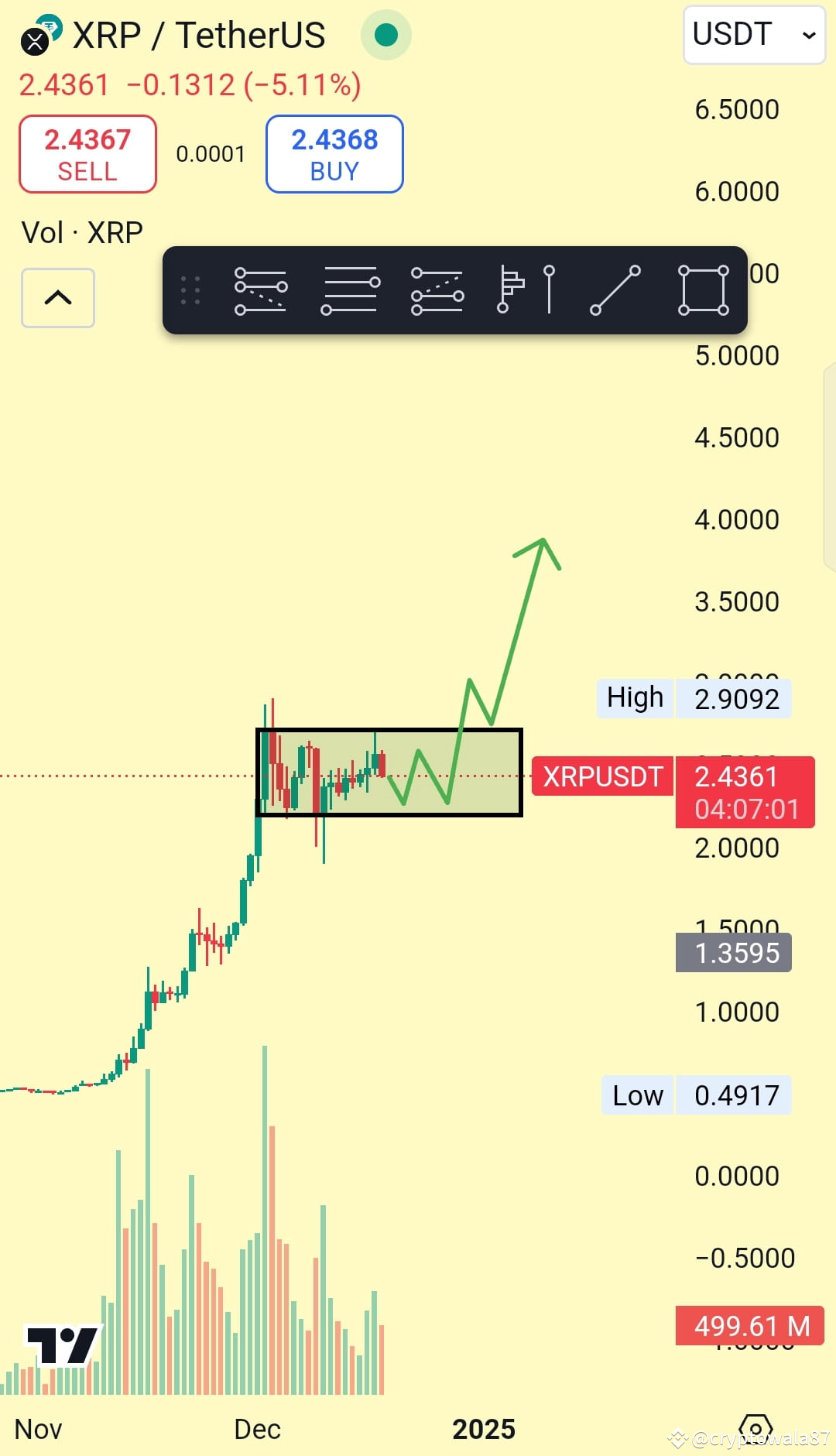Open symbol menu via XRP / TetherUS title
The width and height of the screenshot is (836, 1456).
(x=197, y=35)
